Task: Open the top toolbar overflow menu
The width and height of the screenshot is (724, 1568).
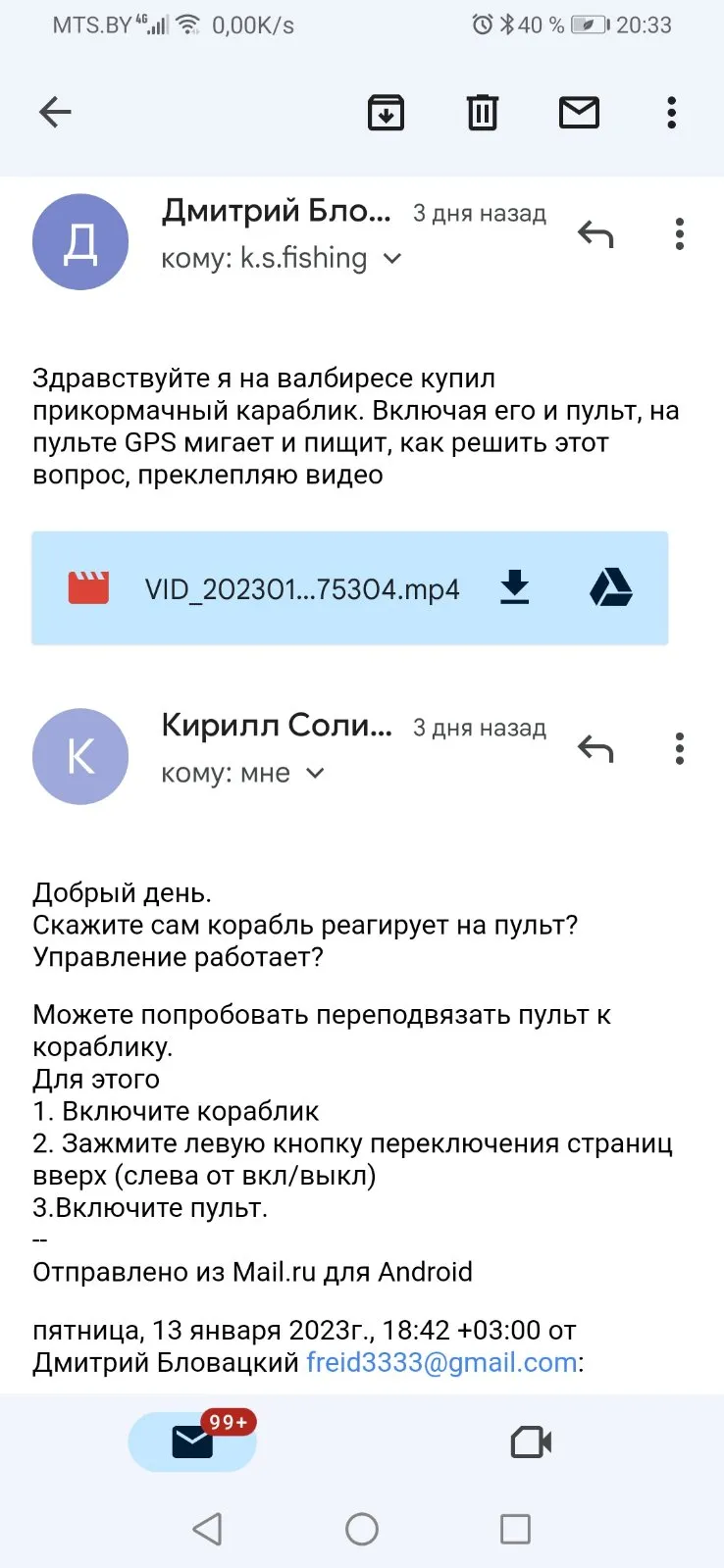Action: tap(672, 113)
